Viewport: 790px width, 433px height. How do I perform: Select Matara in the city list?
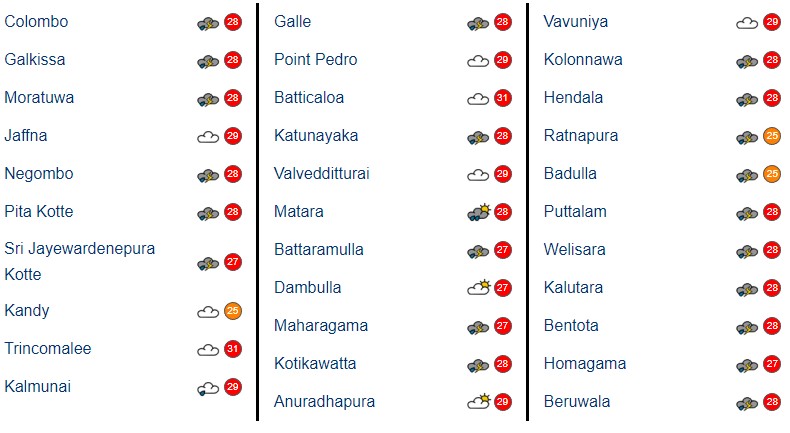tap(299, 212)
